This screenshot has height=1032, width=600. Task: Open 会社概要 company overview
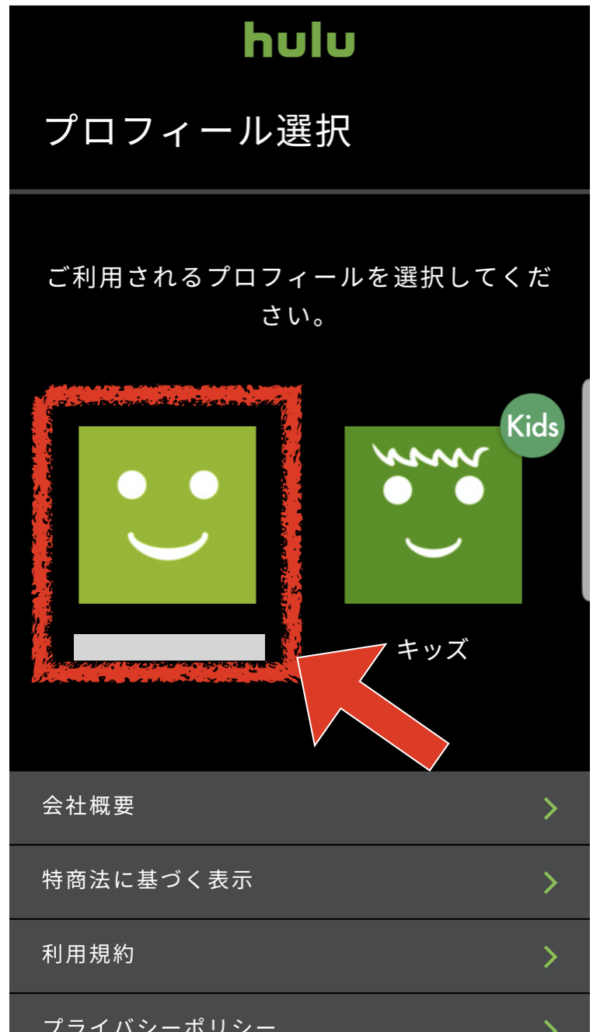[299, 807]
